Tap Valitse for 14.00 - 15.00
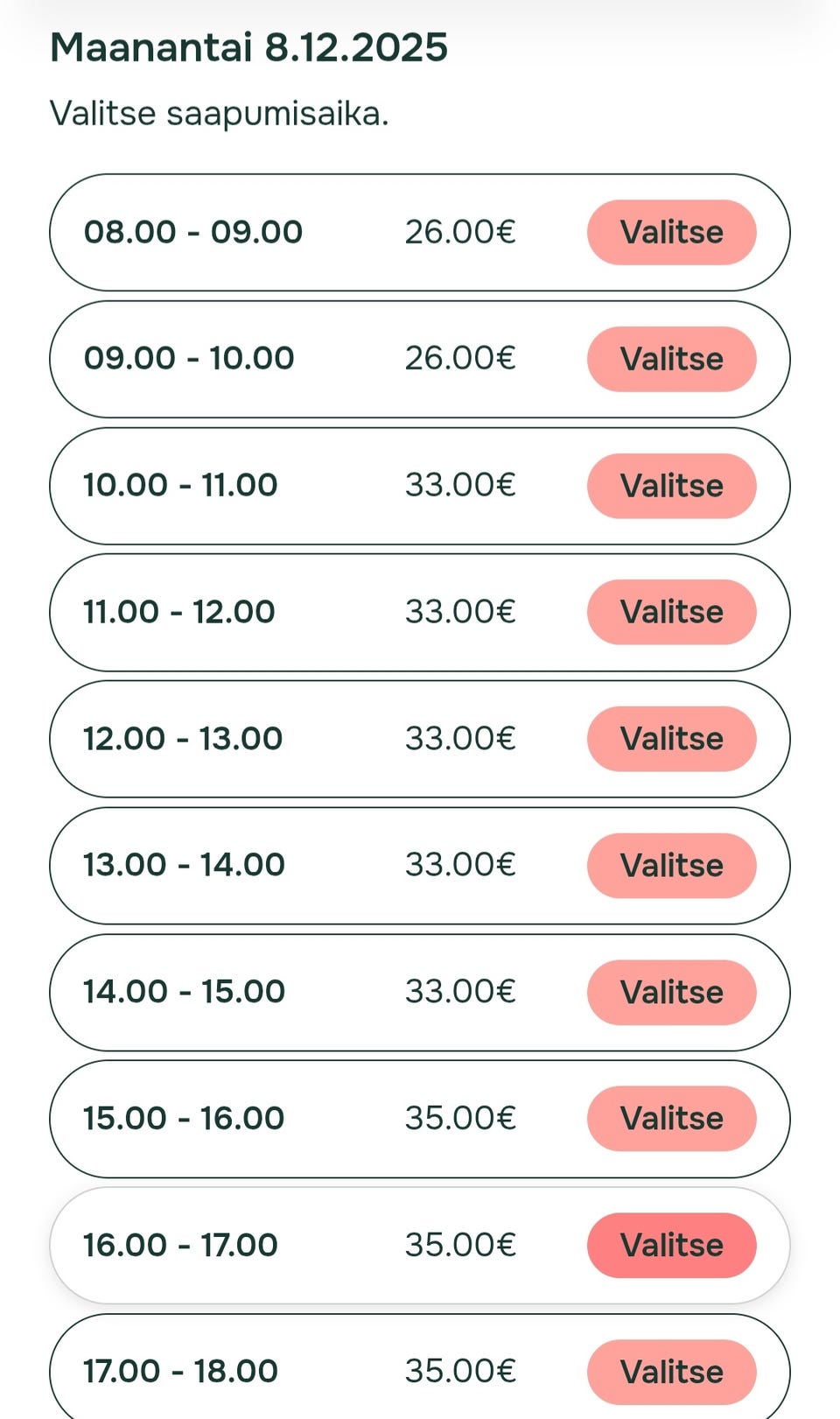 coord(671,992)
